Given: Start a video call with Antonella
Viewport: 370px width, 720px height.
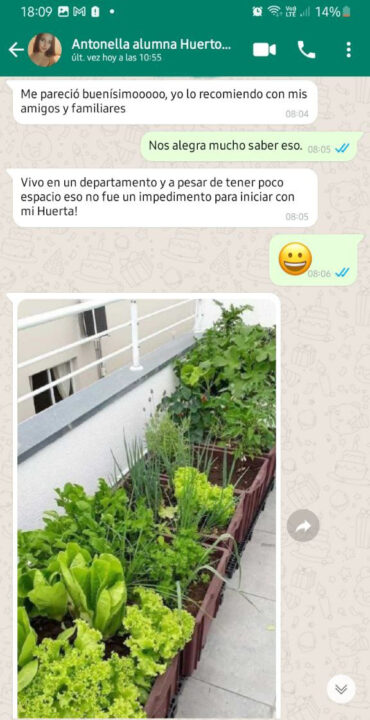Looking at the screenshot, I should coord(264,50).
